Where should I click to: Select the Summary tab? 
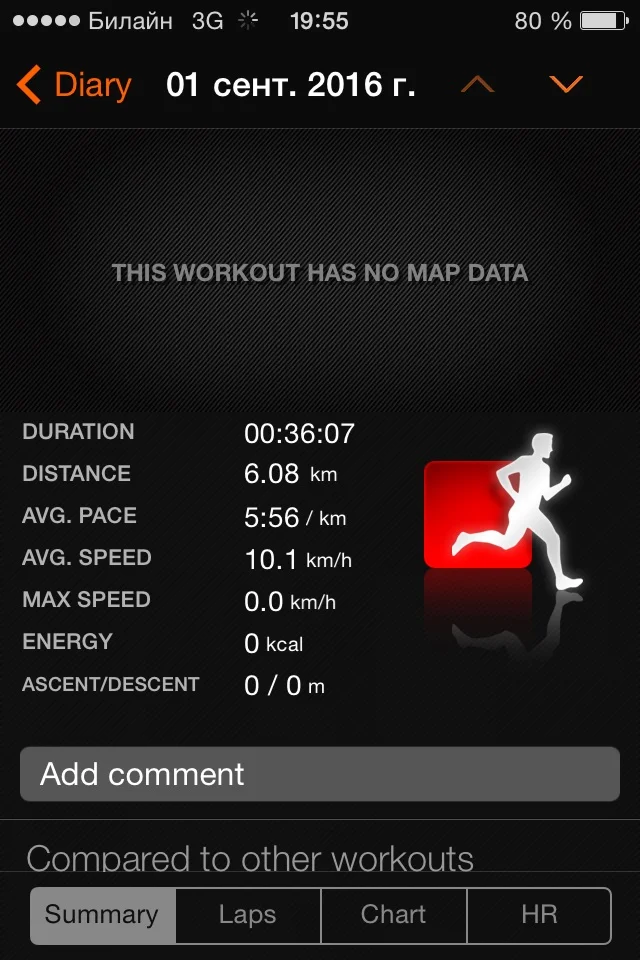pyautogui.click(x=102, y=915)
